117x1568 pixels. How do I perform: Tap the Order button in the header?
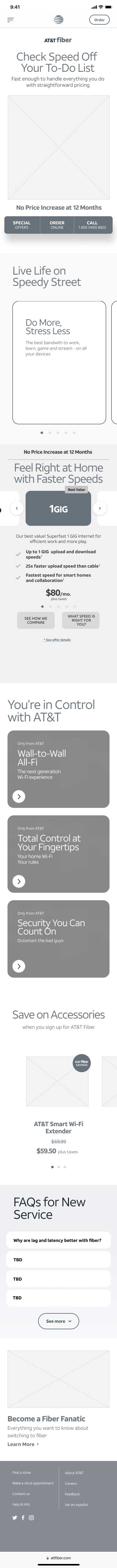tap(99, 20)
